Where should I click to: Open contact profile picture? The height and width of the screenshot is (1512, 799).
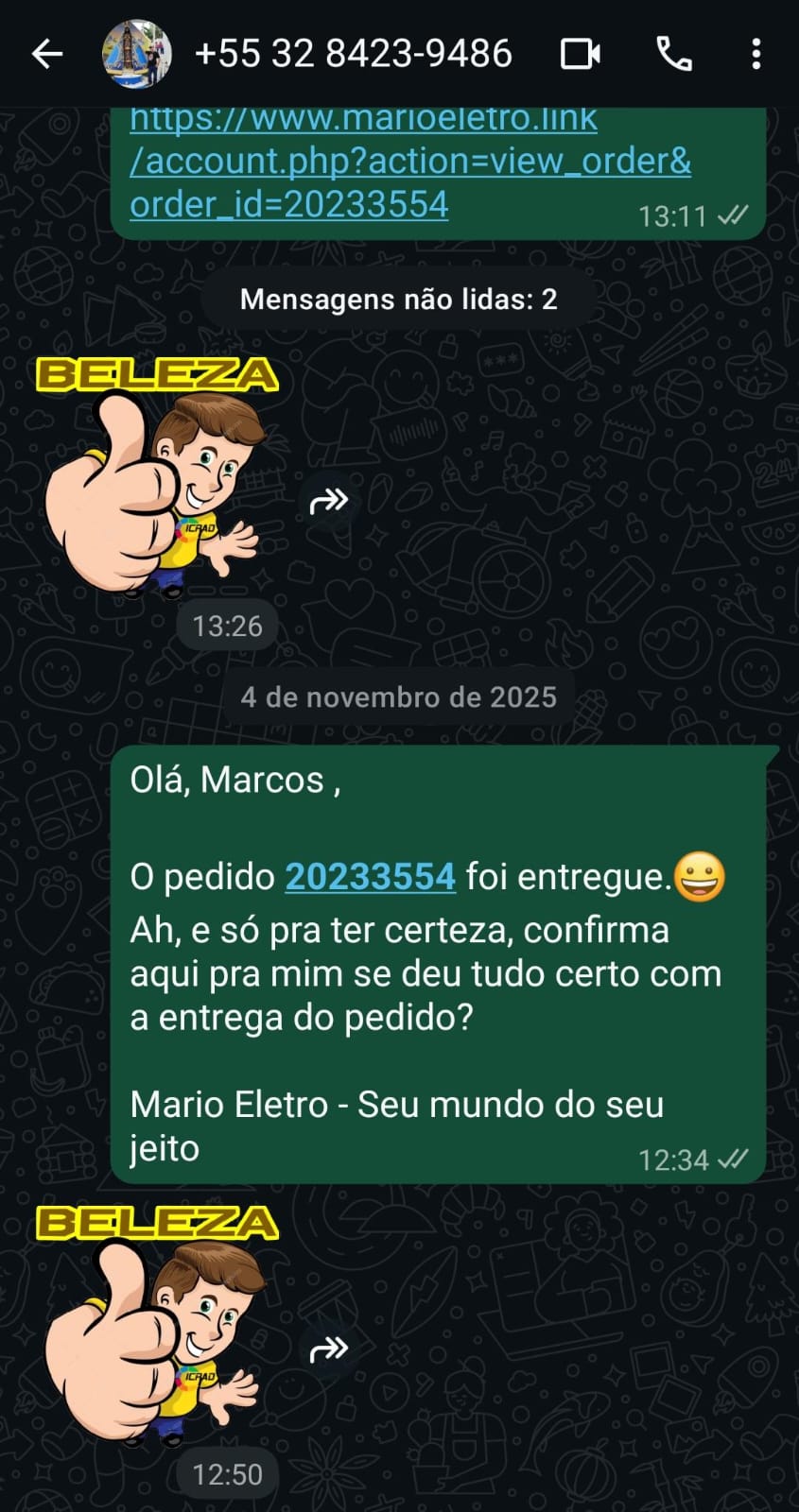pyautogui.click(x=137, y=54)
